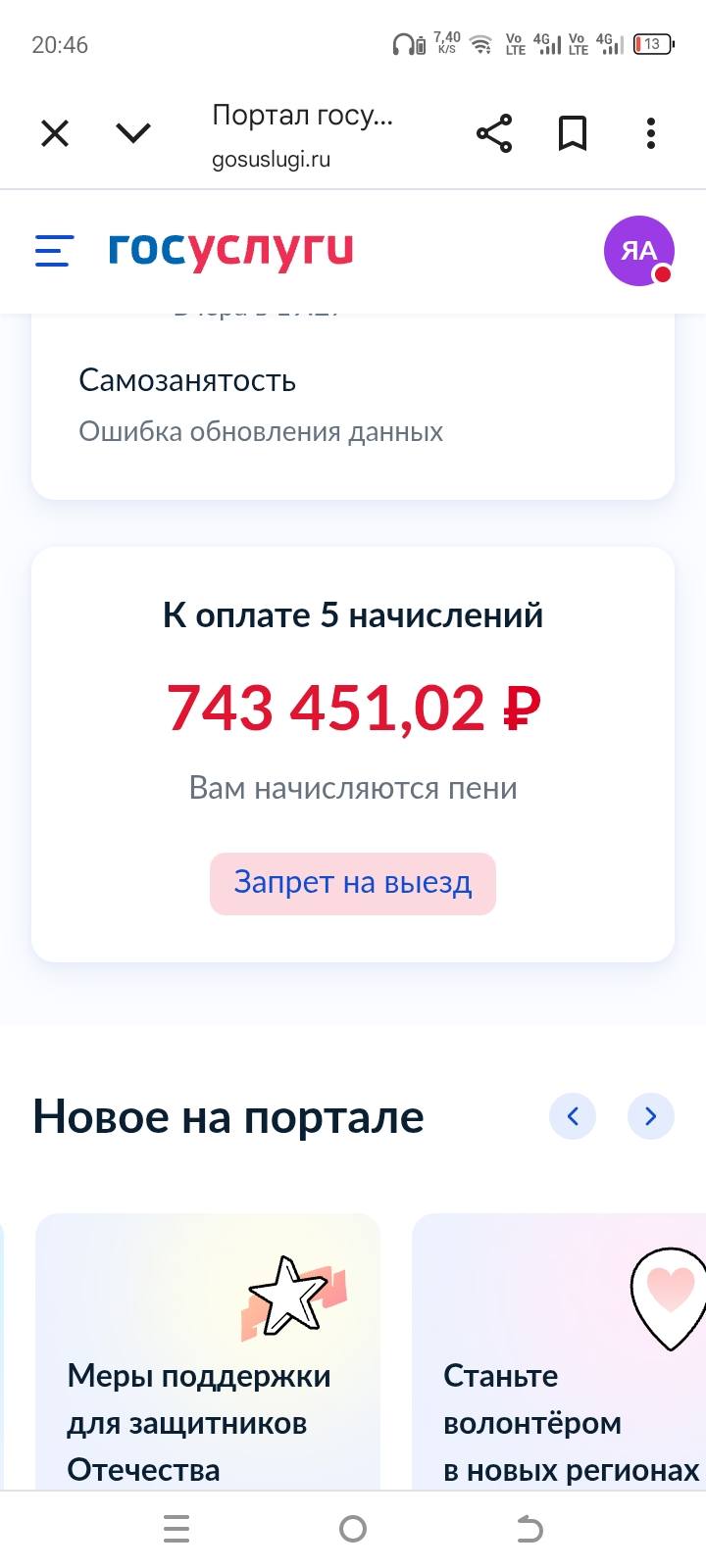Screen dimensions: 706x1568
Task: Open the browser three-dot menu
Action: pyautogui.click(x=650, y=132)
